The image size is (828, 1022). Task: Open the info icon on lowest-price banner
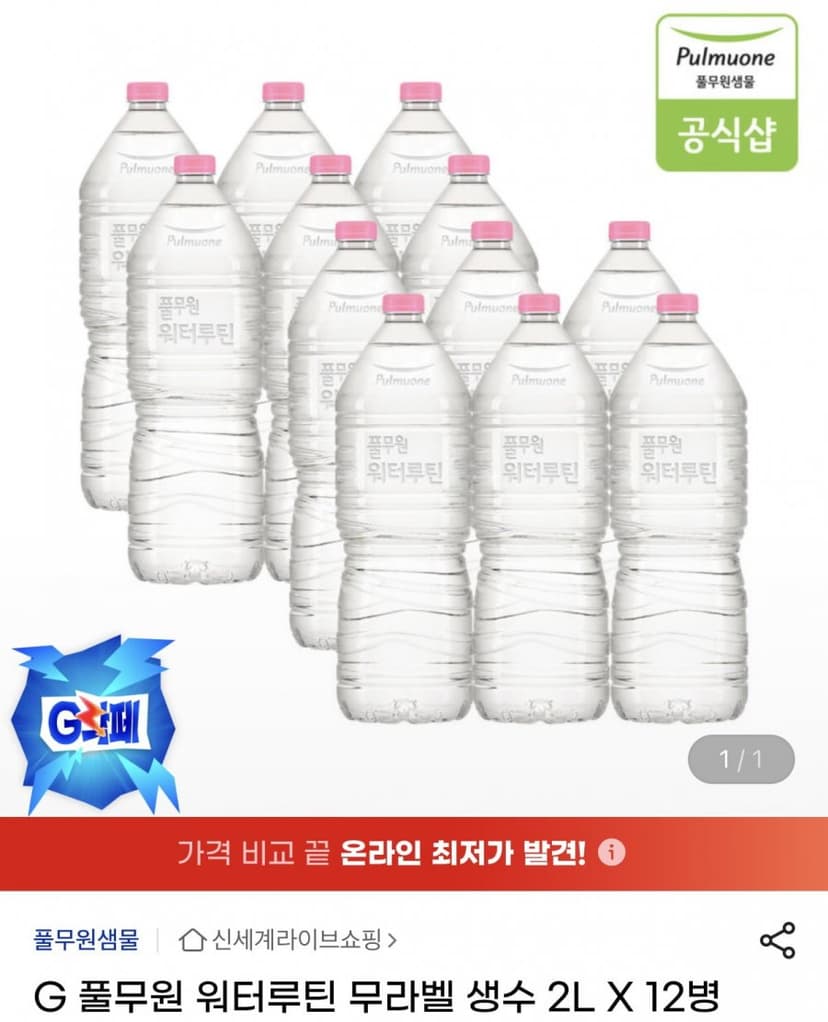[612, 853]
